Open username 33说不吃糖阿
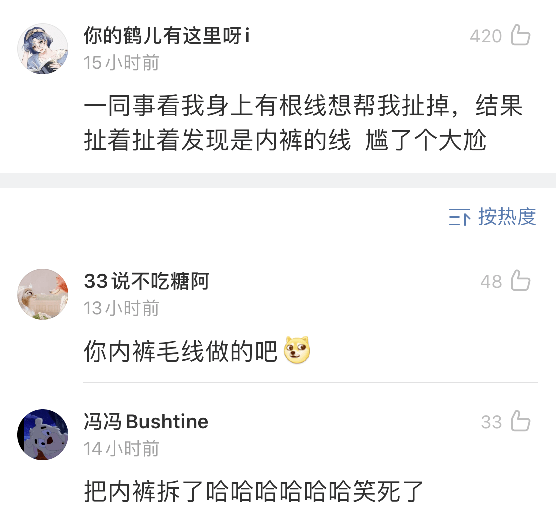 pyautogui.click(x=146, y=281)
